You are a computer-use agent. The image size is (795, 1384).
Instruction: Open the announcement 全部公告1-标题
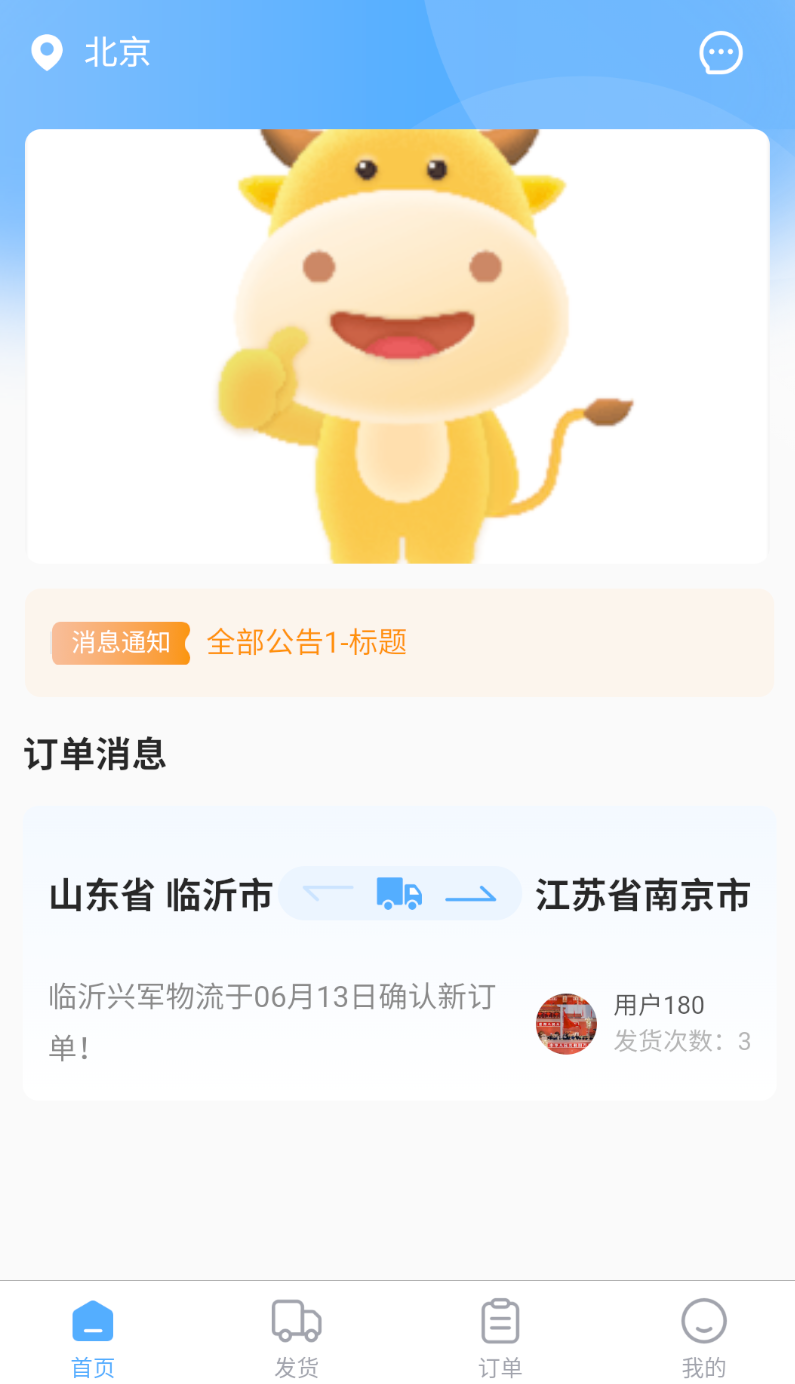click(x=307, y=643)
